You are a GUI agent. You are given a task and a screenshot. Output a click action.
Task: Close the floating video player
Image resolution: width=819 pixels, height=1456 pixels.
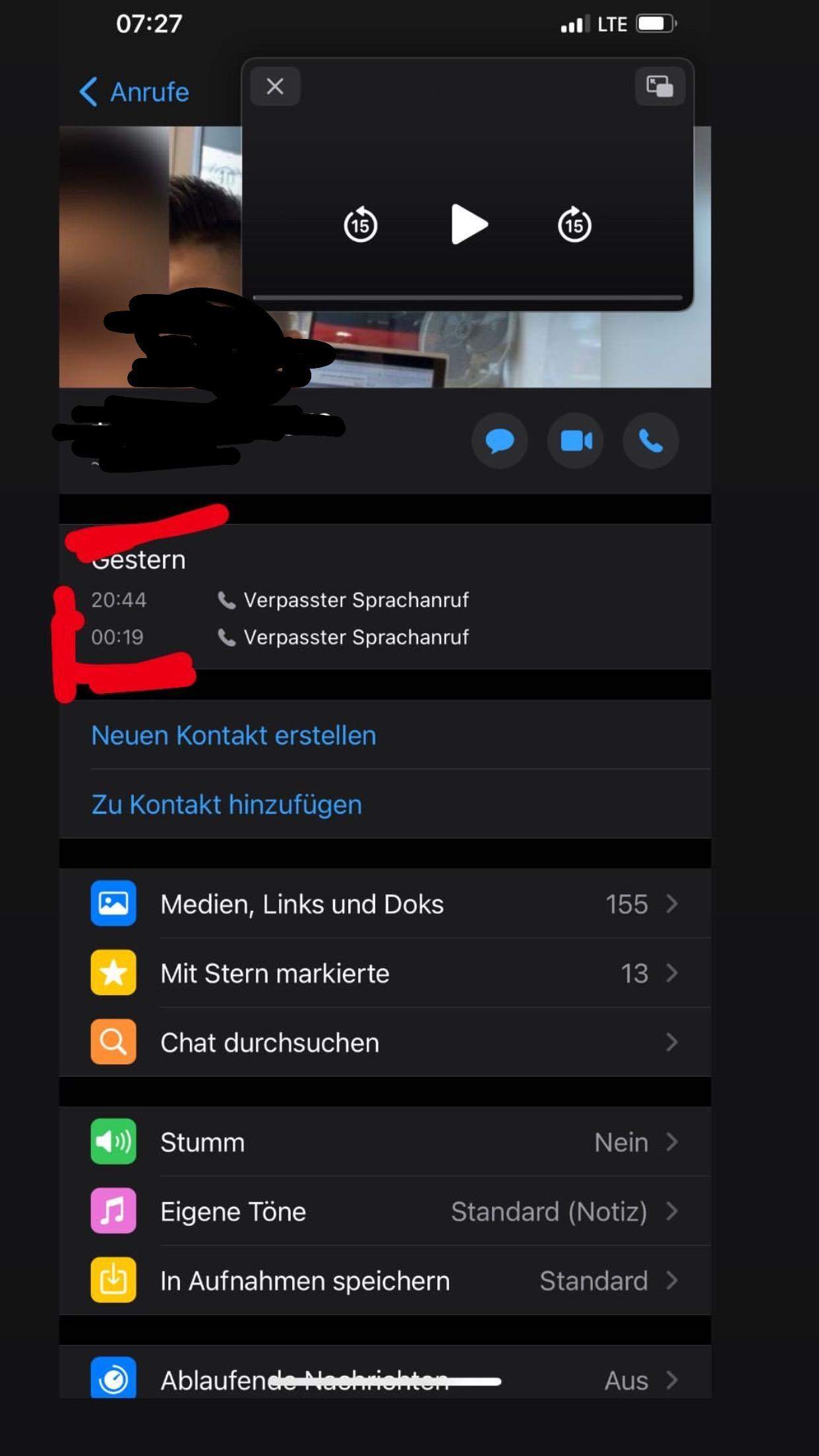coord(275,86)
